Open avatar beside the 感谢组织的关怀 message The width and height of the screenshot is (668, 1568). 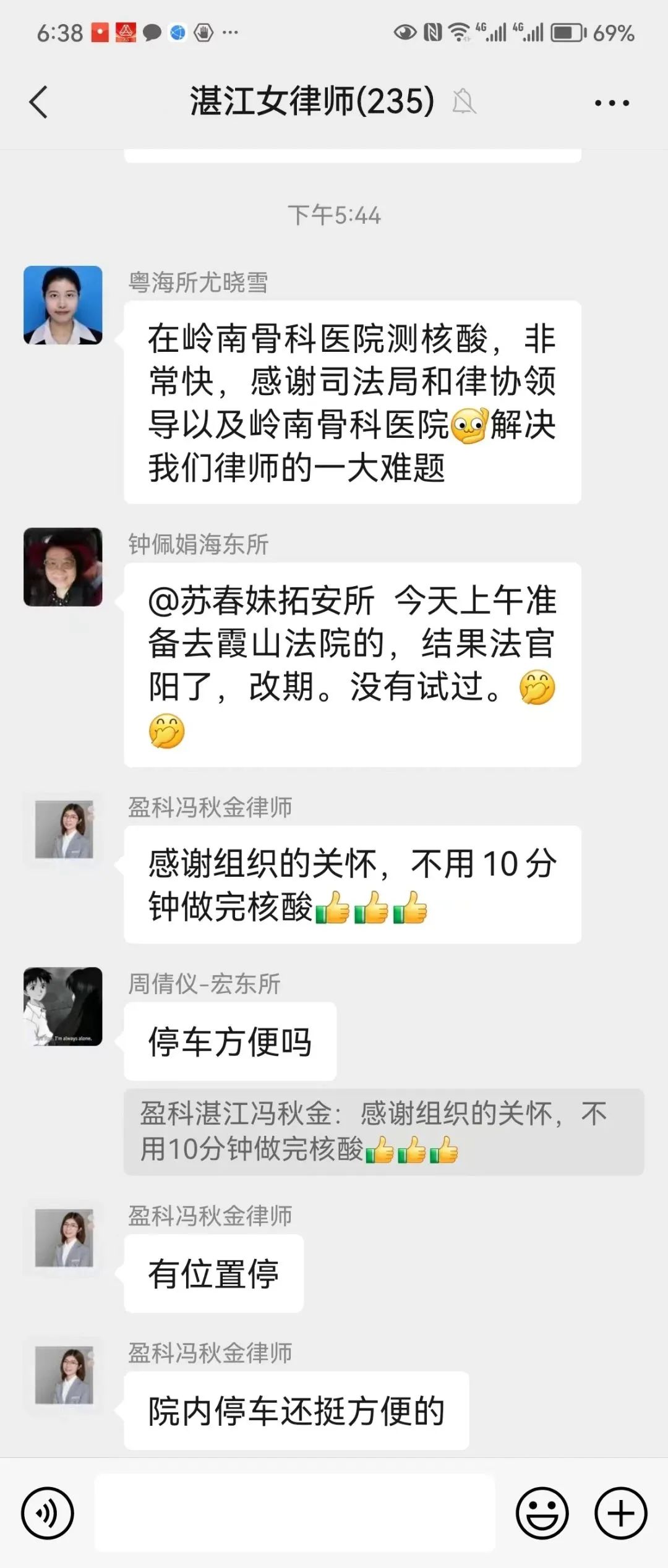click(64, 829)
